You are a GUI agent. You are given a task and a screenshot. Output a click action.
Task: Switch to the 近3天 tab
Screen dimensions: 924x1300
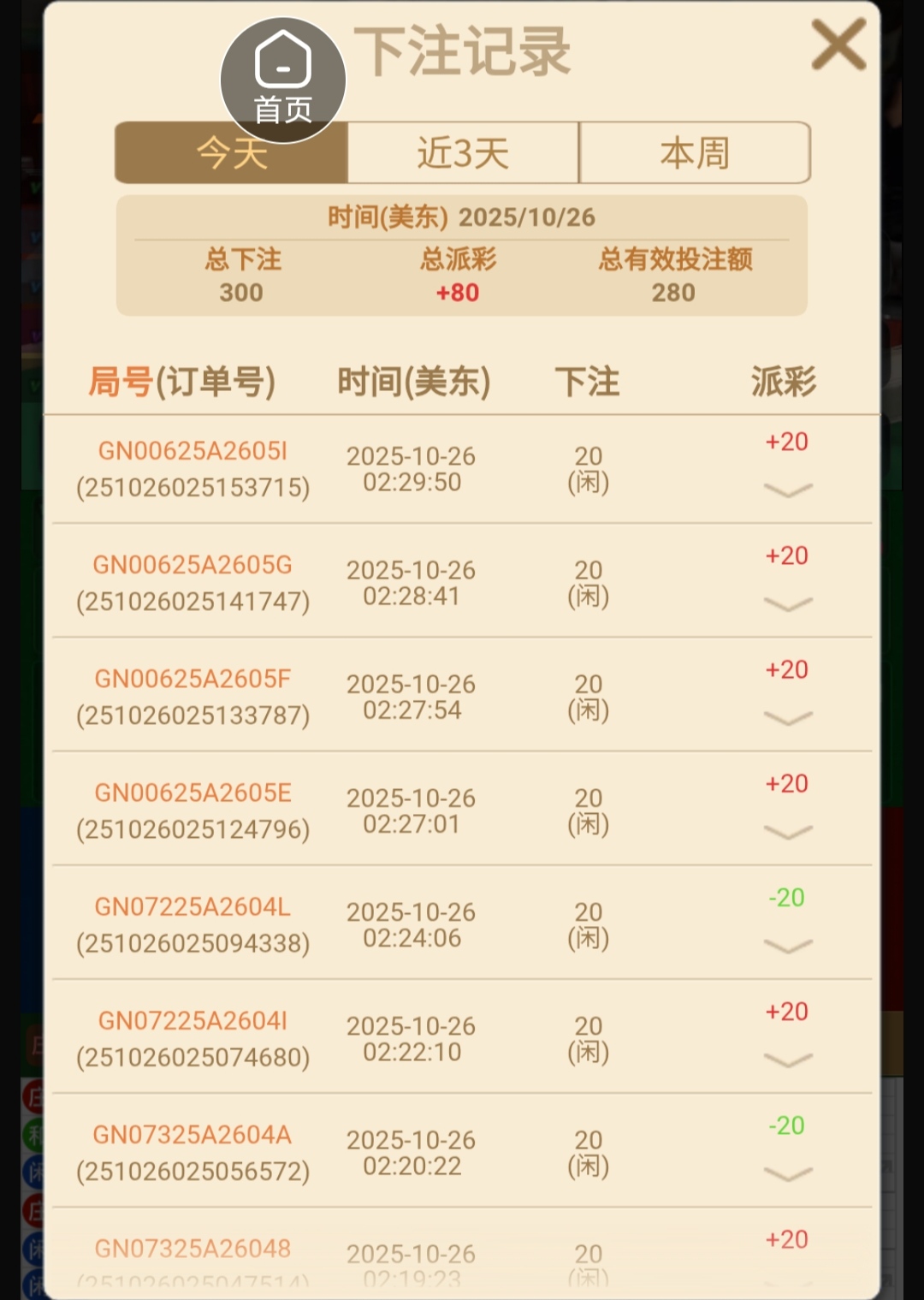(x=463, y=153)
